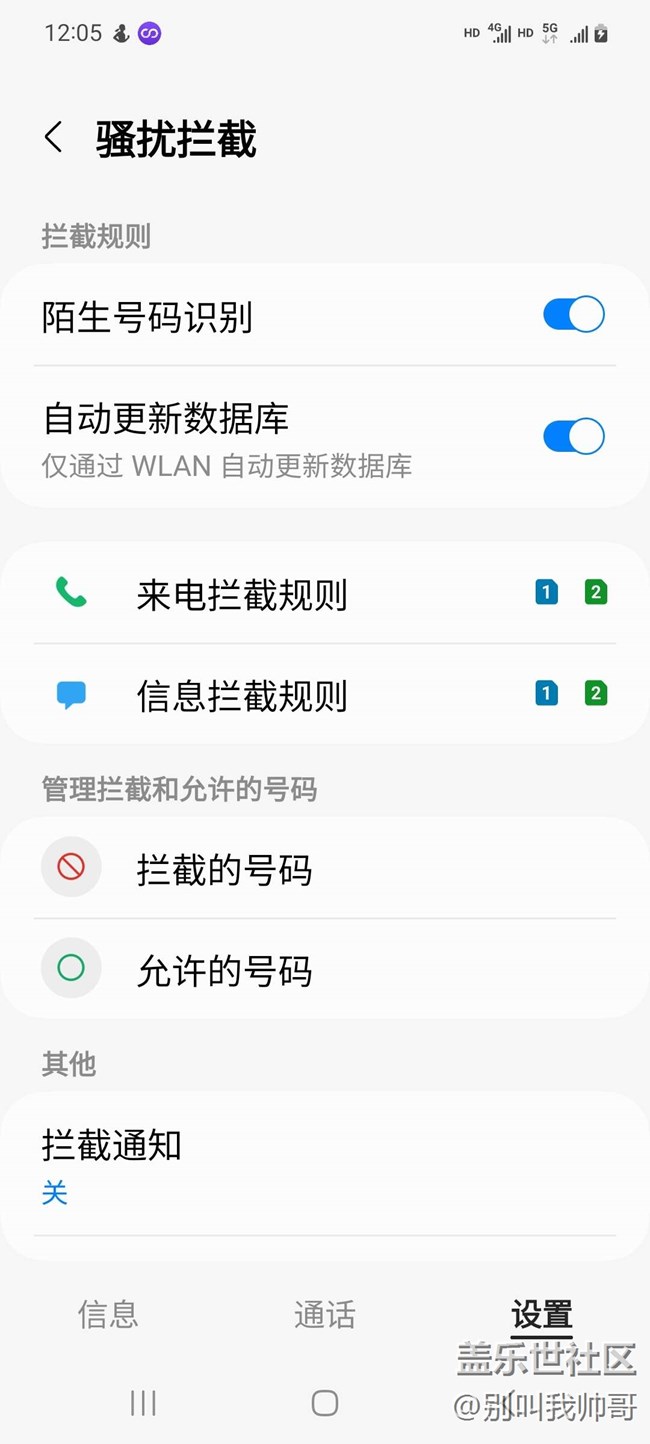This screenshot has width=650, height=1444.
Task: Tap the system home button
Action: [x=325, y=1403]
